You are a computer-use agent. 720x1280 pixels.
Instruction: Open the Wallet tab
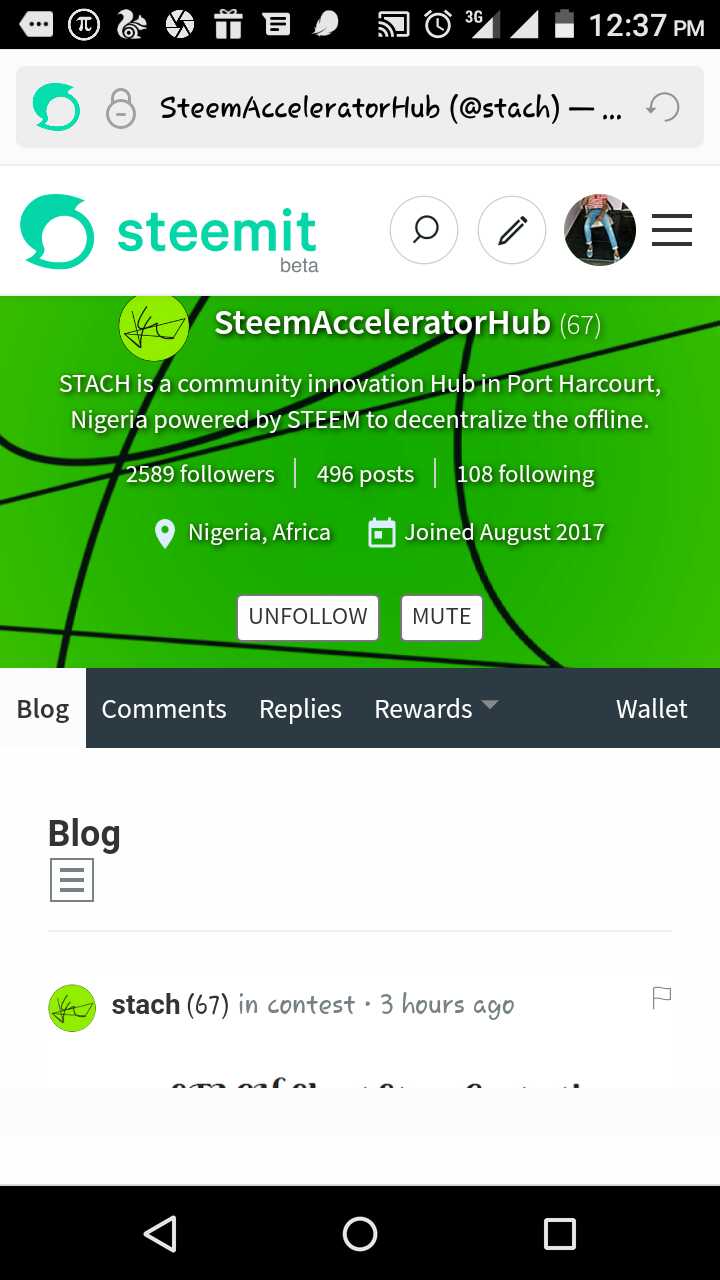coord(651,708)
